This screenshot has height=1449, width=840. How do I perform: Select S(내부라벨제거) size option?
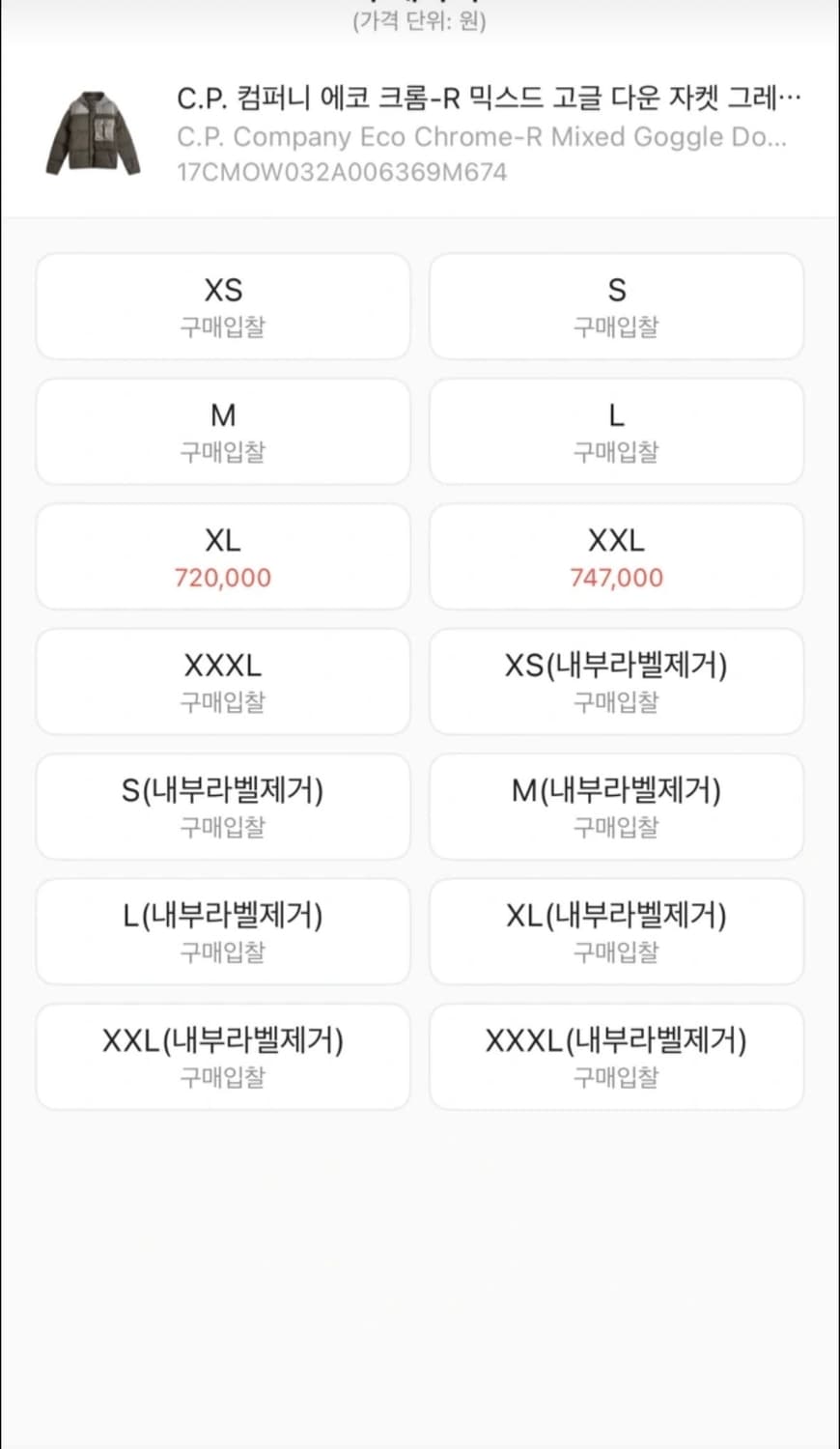223,806
